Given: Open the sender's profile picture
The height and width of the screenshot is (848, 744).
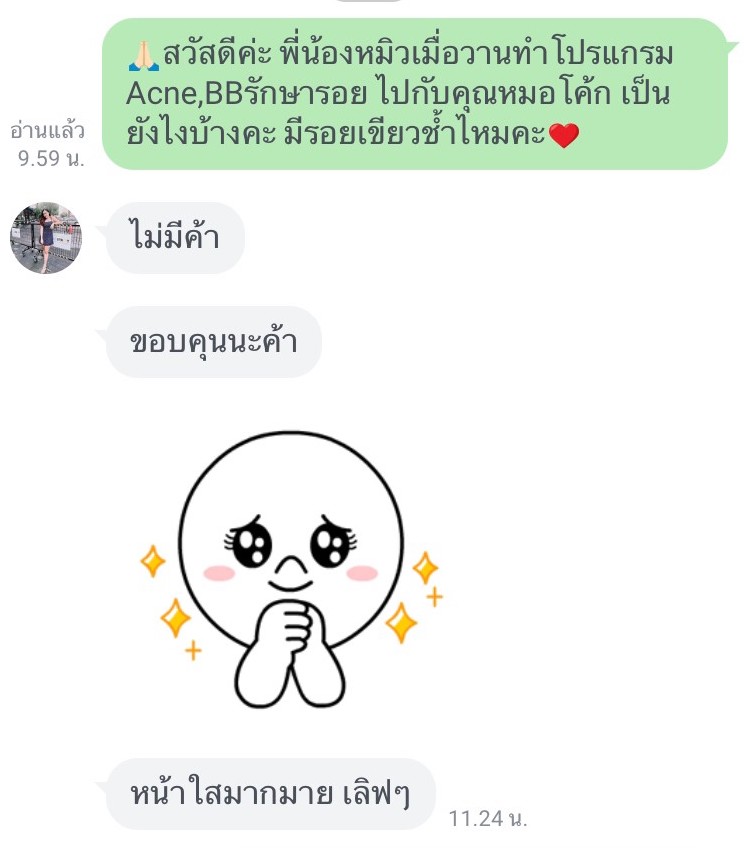Looking at the screenshot, I should coord(46,238).
